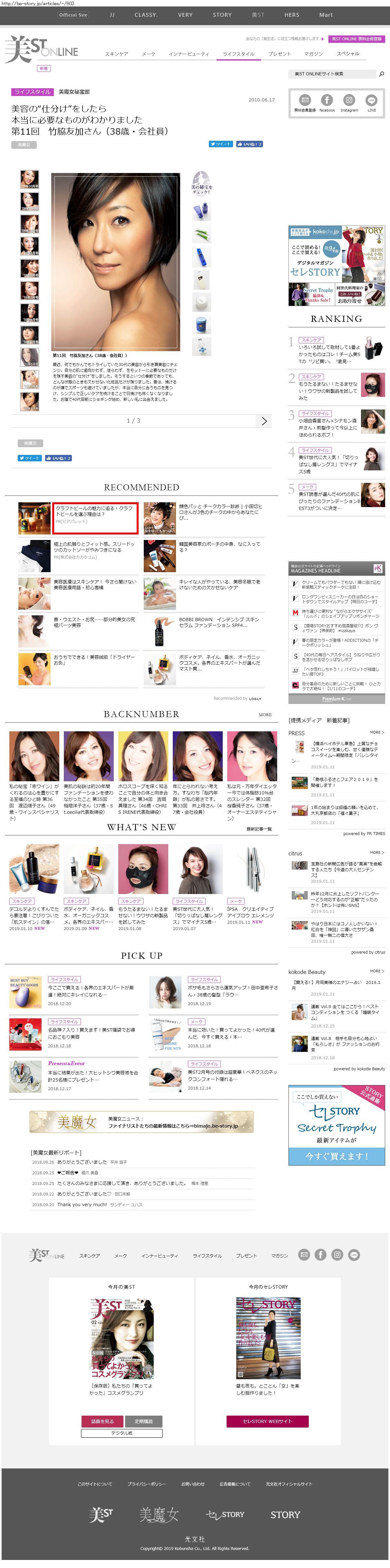Open the Instagram icon in sidebar
The height and width of the screenshot is (1568, 390).
click(349, 101)
